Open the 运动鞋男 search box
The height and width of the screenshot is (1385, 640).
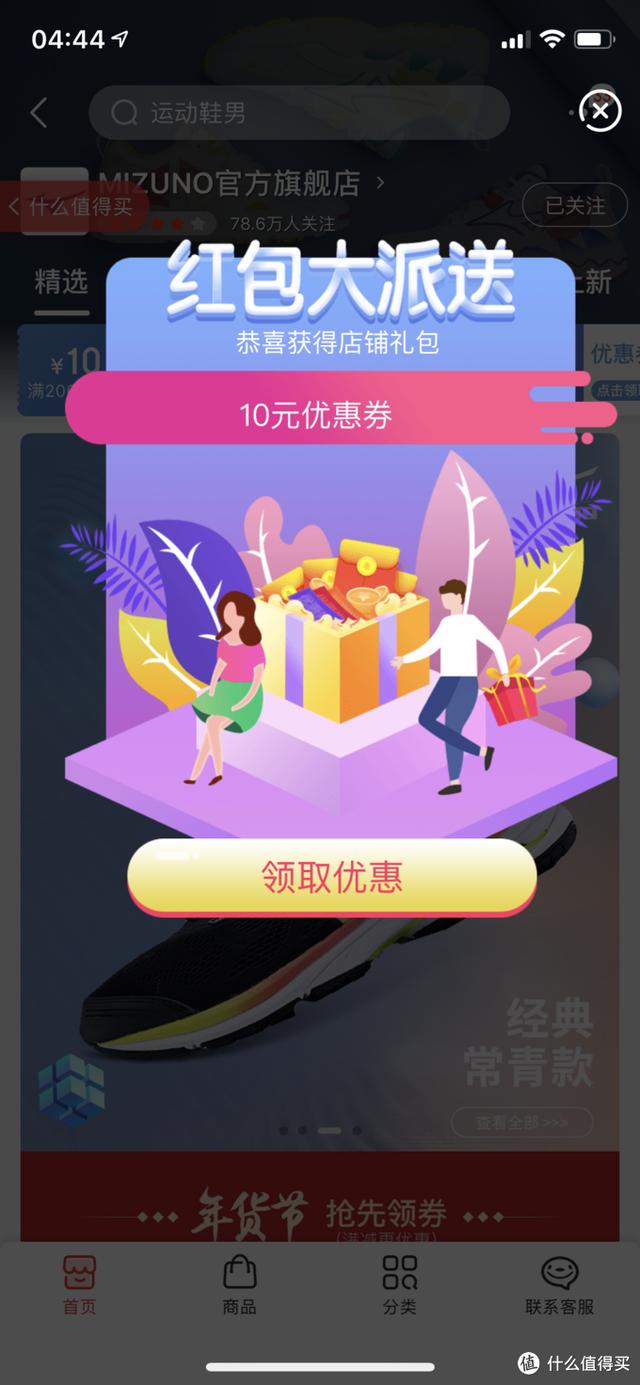click(x=298, y=112)
